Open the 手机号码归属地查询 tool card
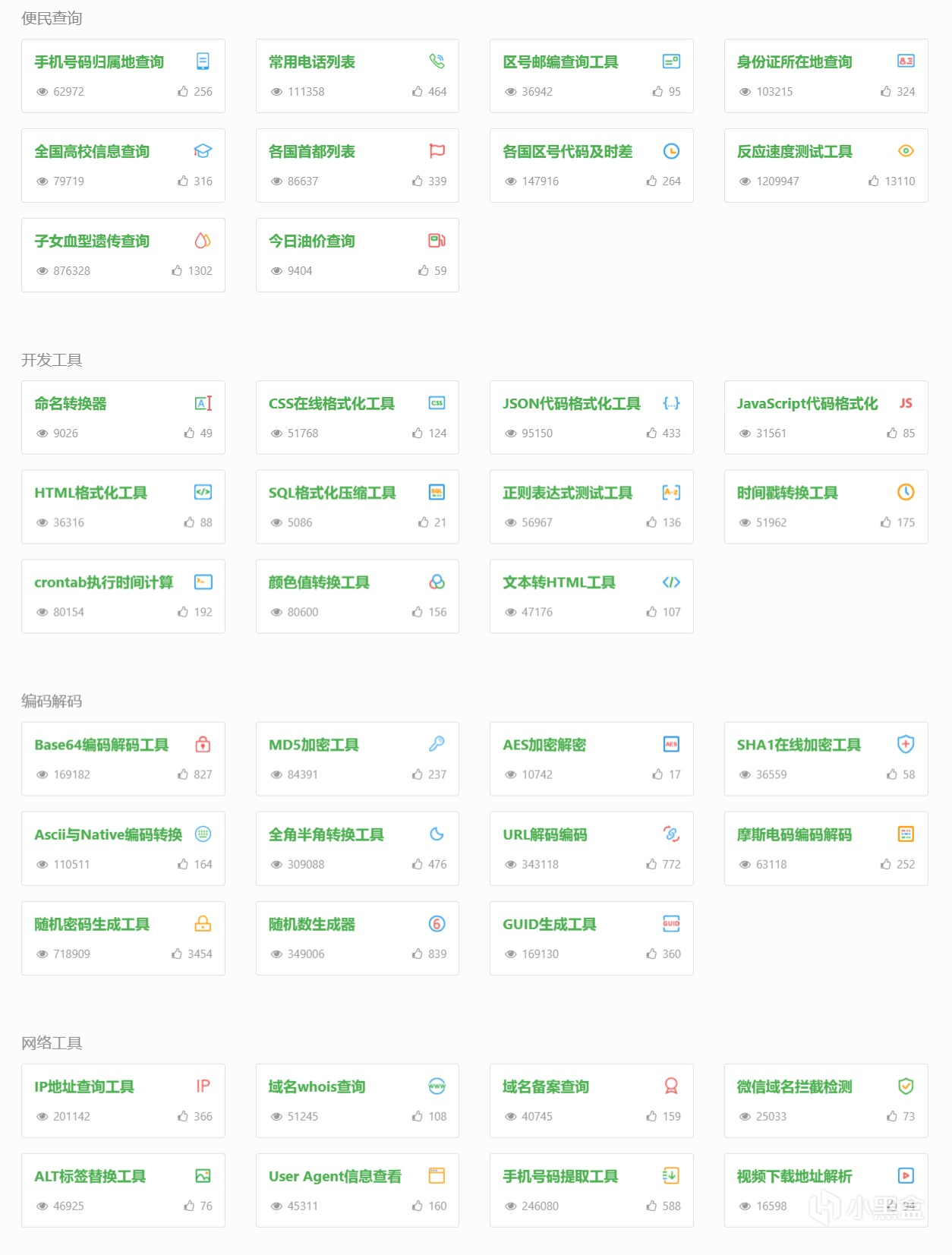Image resolution: width=952 pixels, height=1255 pixels. tap(99, 62)
